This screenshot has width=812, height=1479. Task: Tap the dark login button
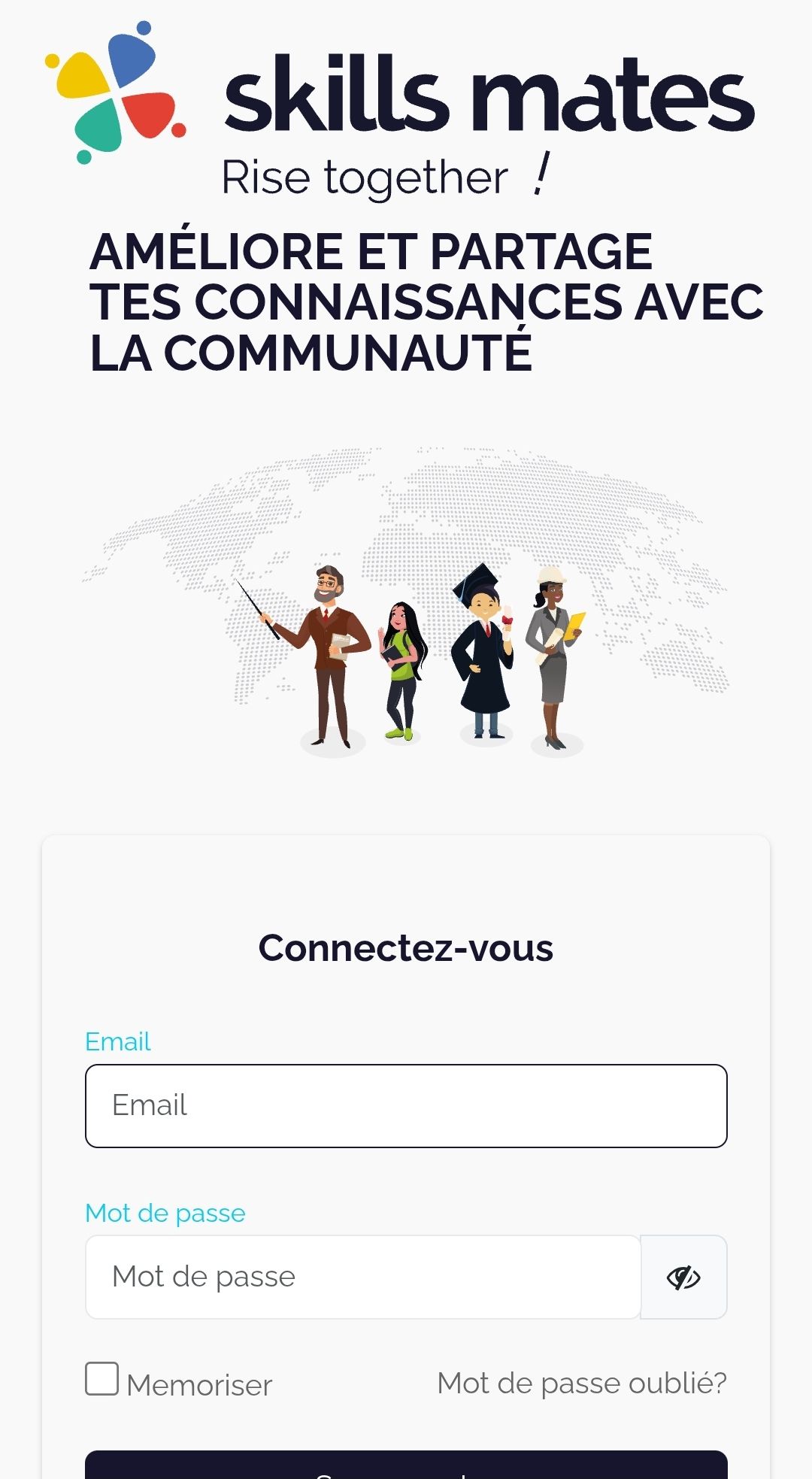click(x=406, y=1466)
